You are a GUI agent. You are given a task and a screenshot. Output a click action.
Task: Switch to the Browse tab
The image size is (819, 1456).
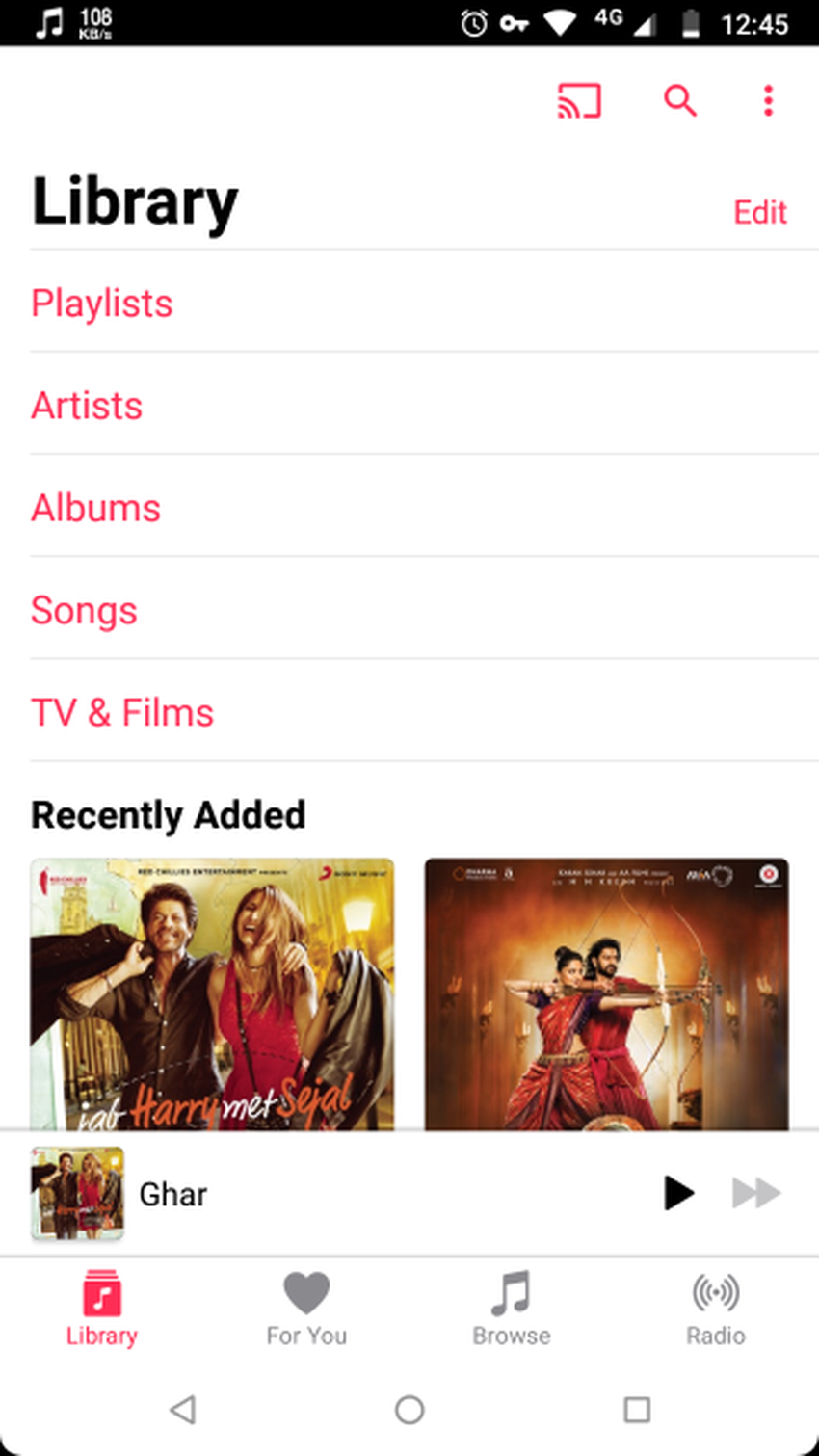(x=512, y=1309)
